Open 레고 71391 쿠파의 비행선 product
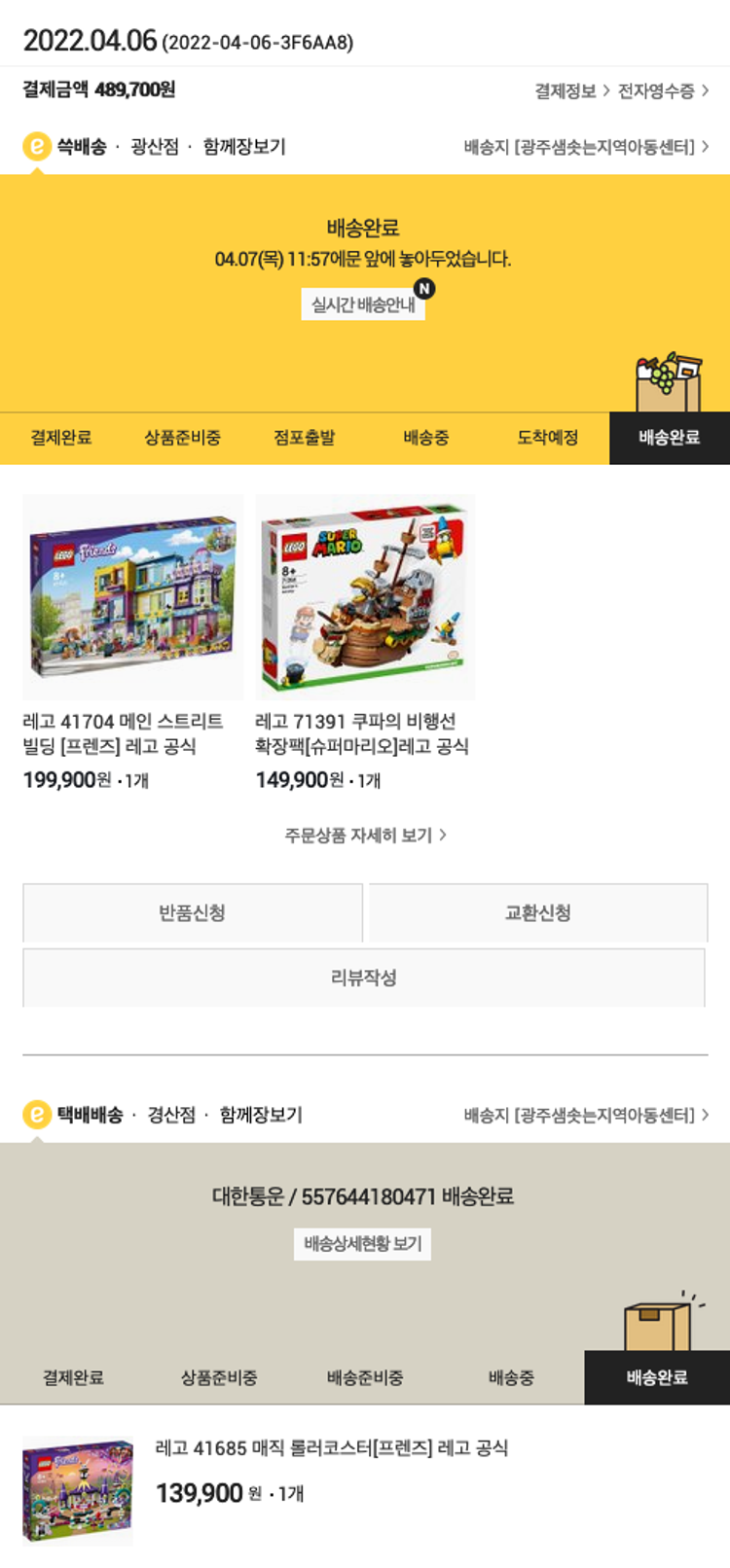 click(x=365, y=597)
